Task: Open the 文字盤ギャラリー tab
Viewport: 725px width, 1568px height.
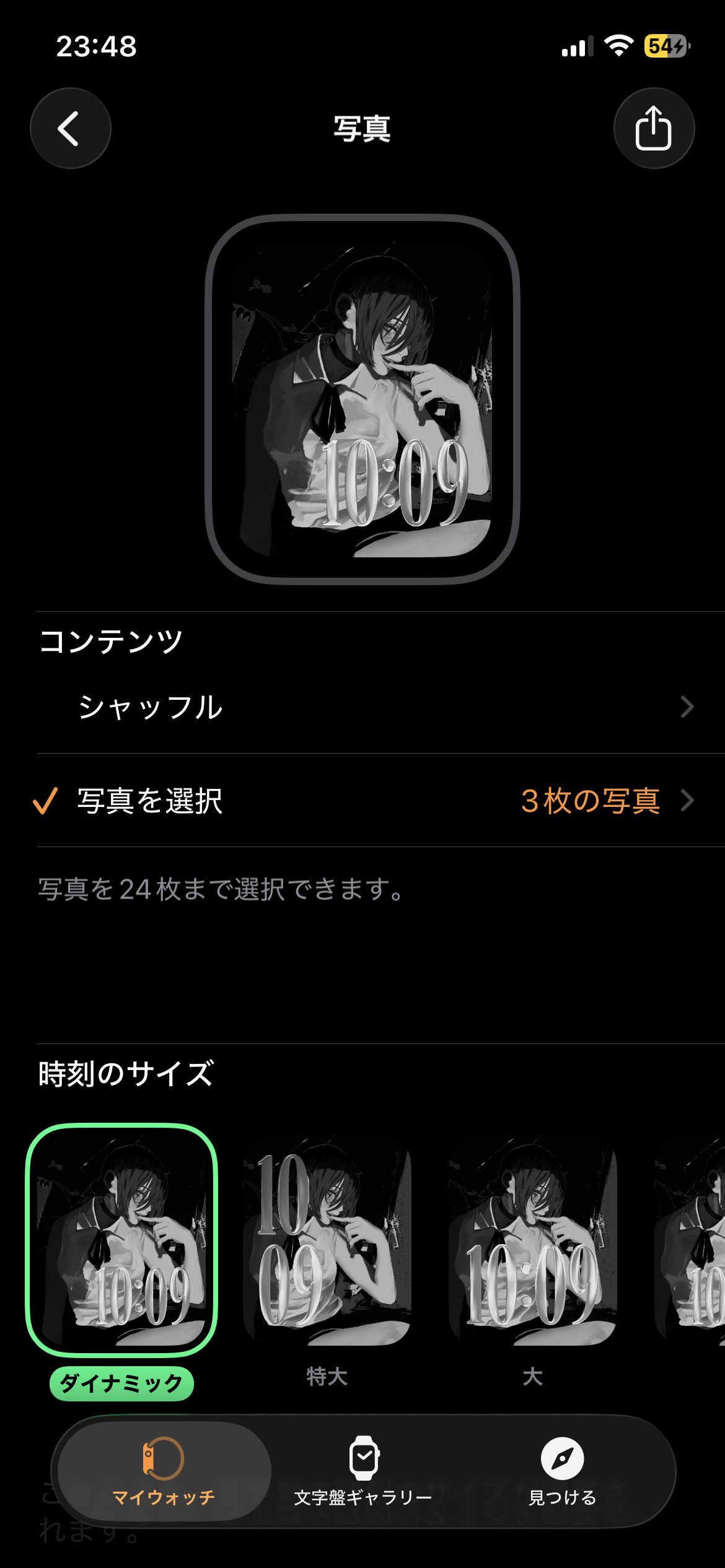Action: pyautogui.click(x=363, y=1471)
